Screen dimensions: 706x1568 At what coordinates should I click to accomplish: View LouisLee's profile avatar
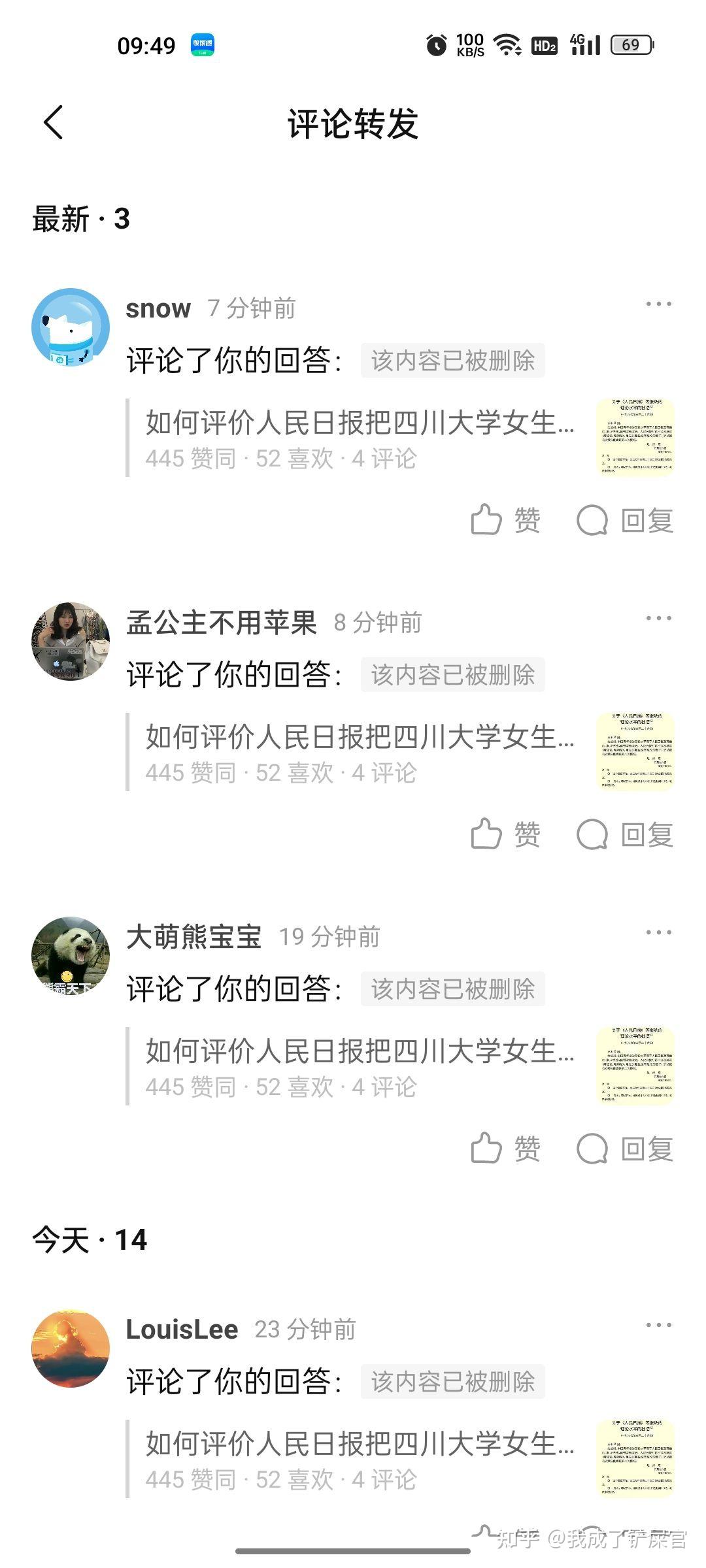(x=71, y=1348)
